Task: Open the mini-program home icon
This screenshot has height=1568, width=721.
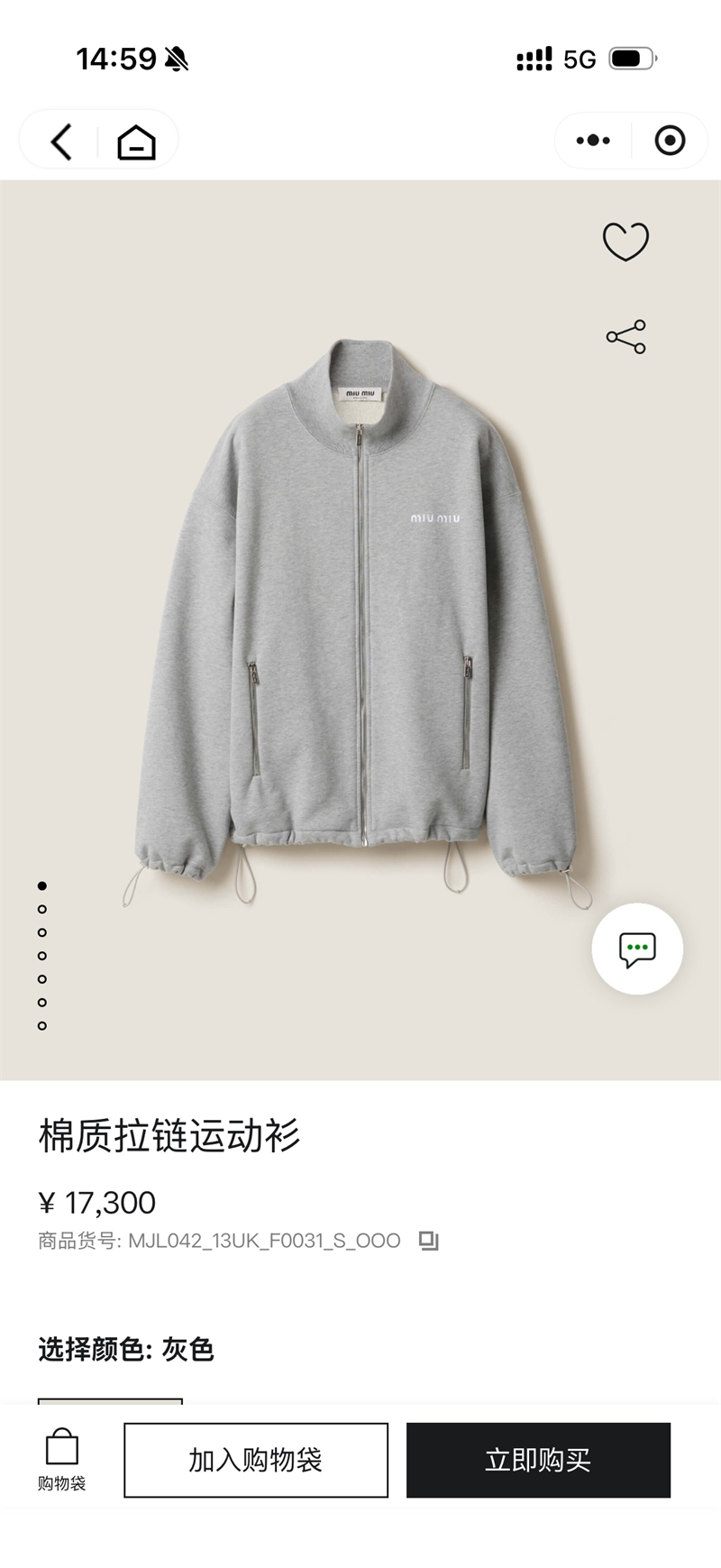Action: click(x=135, y=140)
